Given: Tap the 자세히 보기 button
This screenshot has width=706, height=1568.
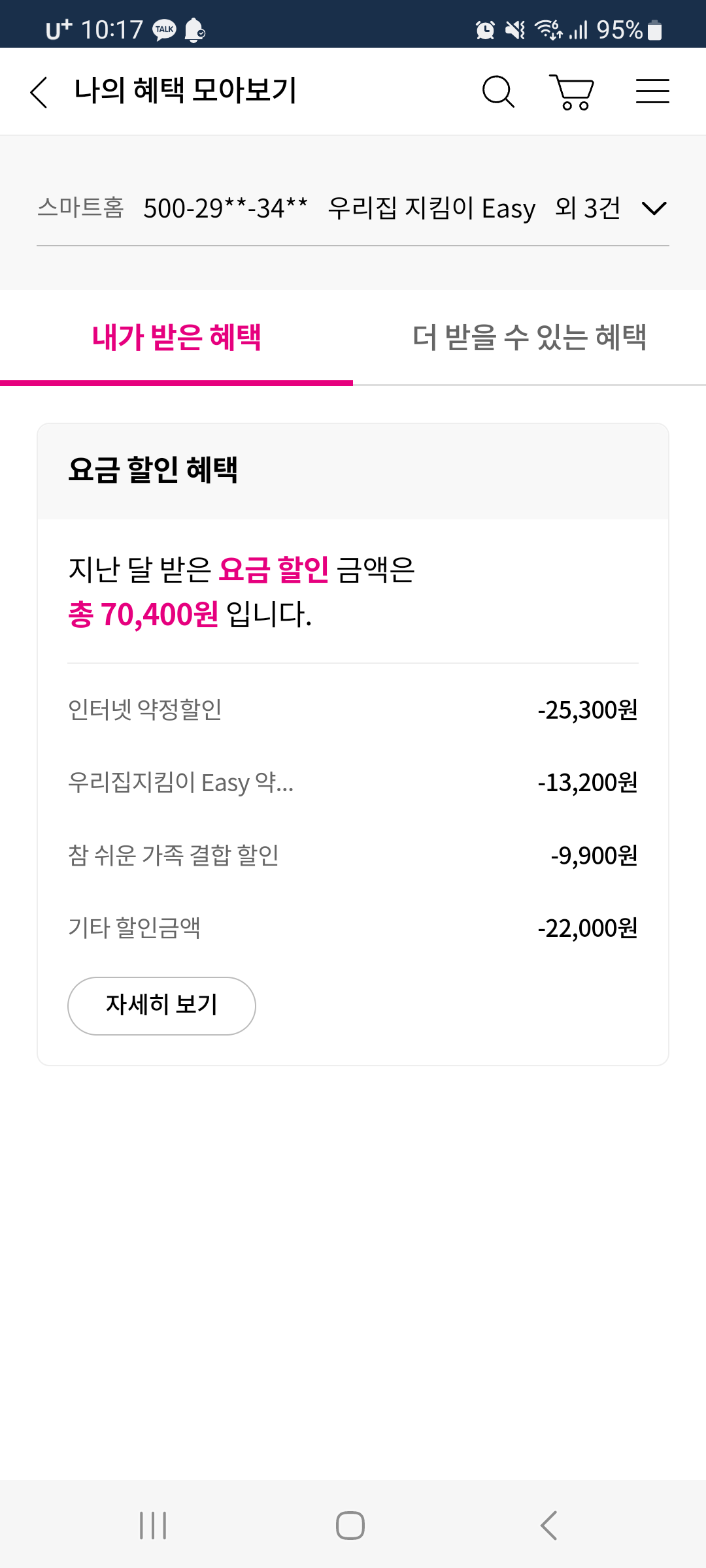Looking at the screenshot, I should point(161,1005).
